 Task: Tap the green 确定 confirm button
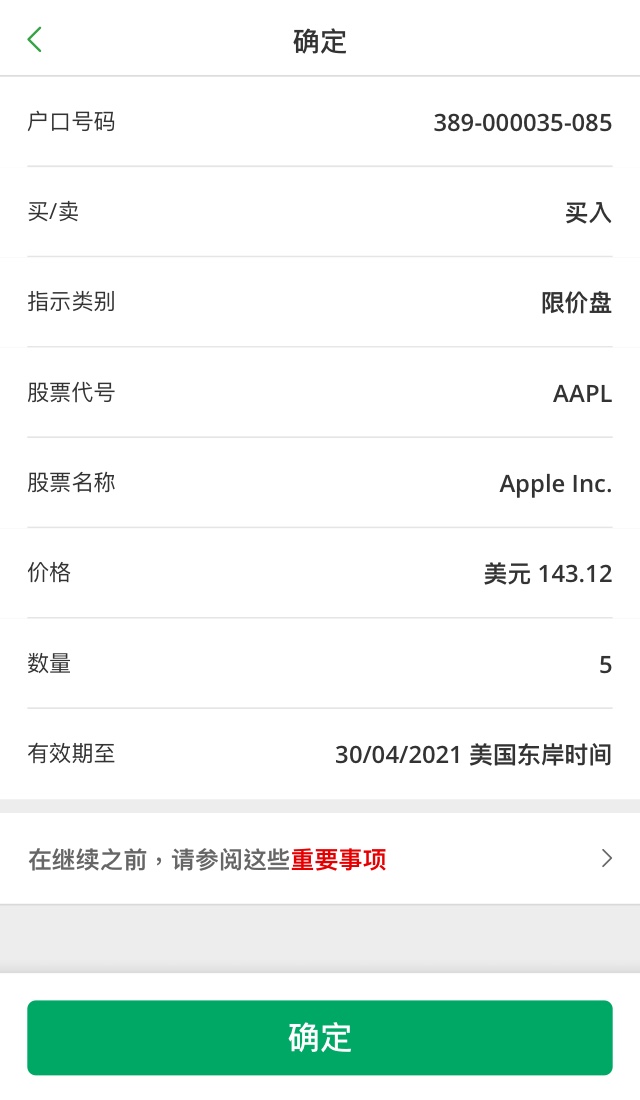[320, 1038]
